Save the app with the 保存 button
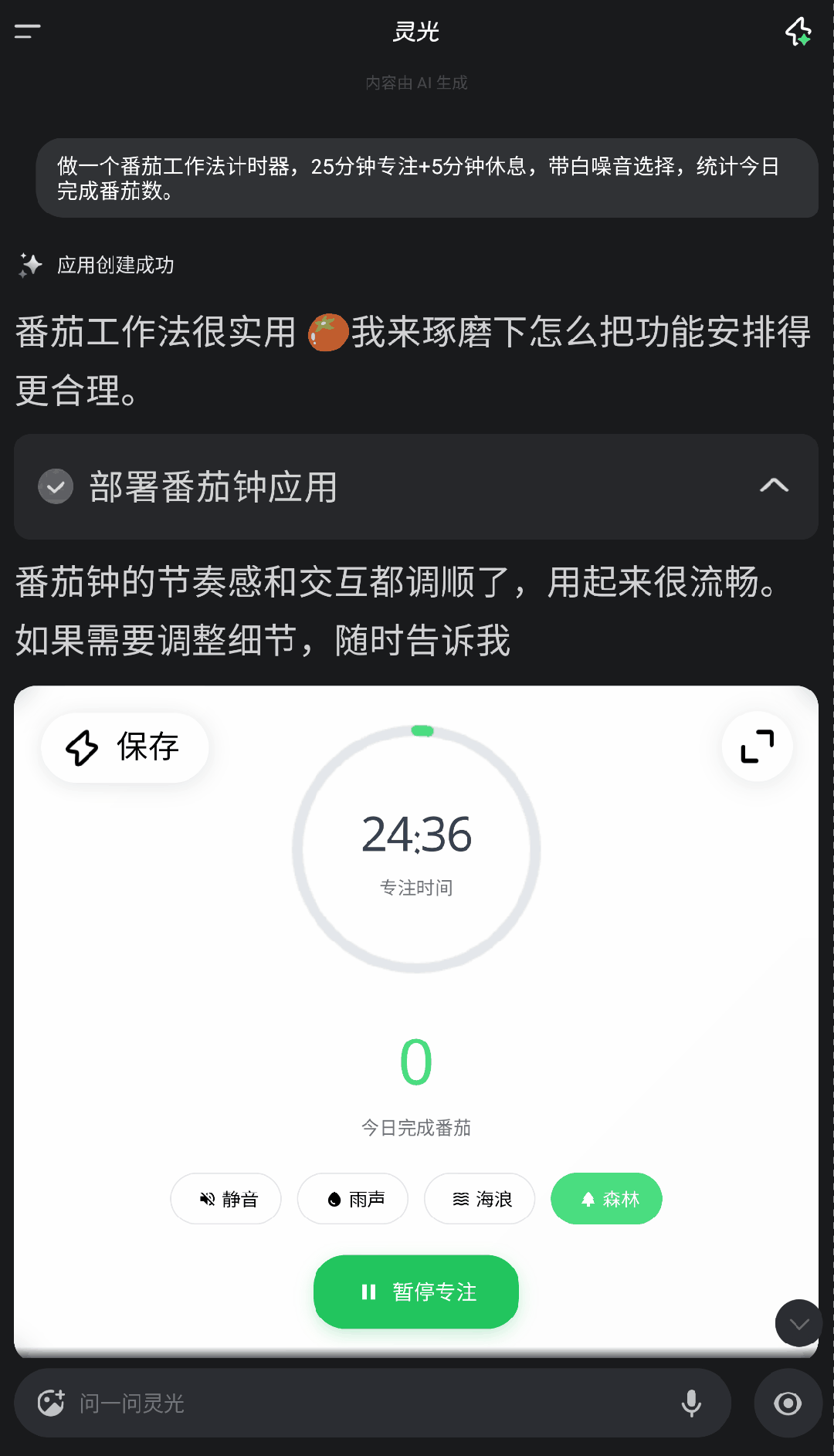Viewport: 834px width, 1456px height. [124, 747]
